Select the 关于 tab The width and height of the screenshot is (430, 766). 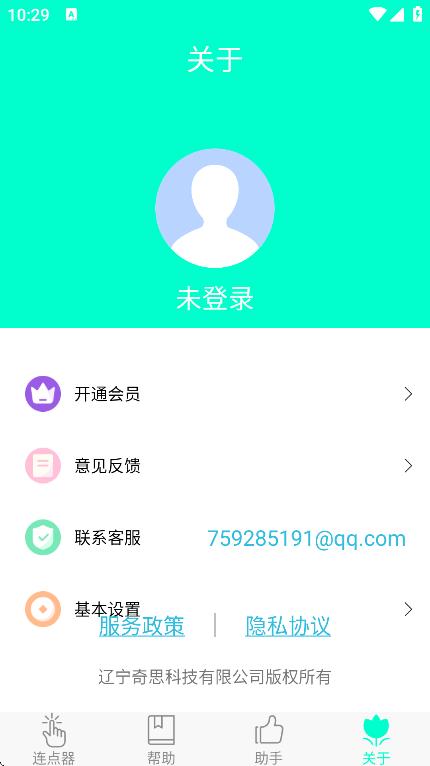point(376,739)
